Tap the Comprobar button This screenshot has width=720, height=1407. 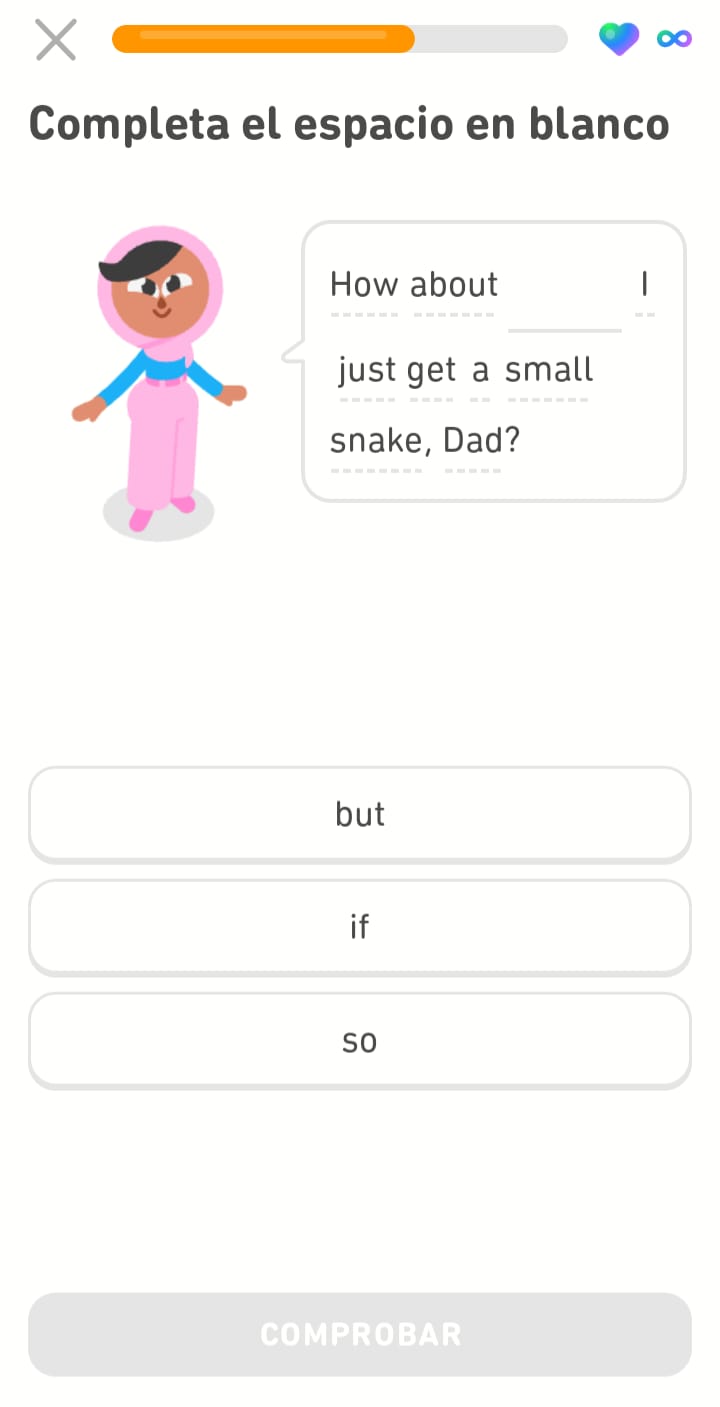coord(360,1334)
